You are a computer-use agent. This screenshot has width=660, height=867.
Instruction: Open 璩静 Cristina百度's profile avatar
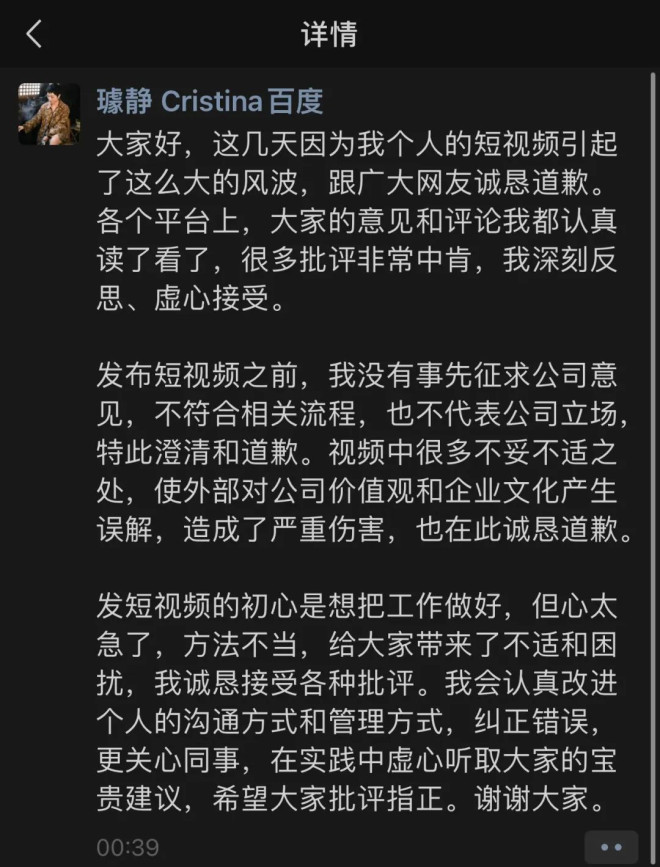[49, 114]
